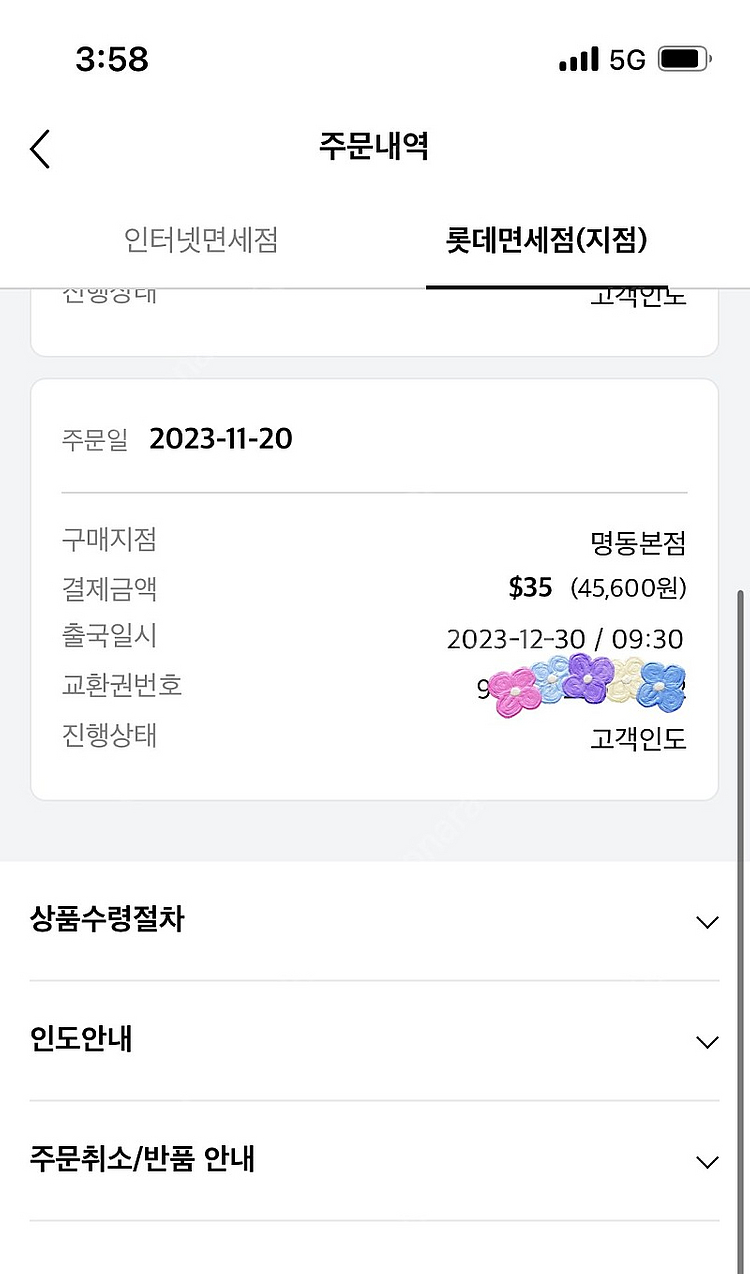
Task: Select the payment amount $35
Action: click(530, 588)
